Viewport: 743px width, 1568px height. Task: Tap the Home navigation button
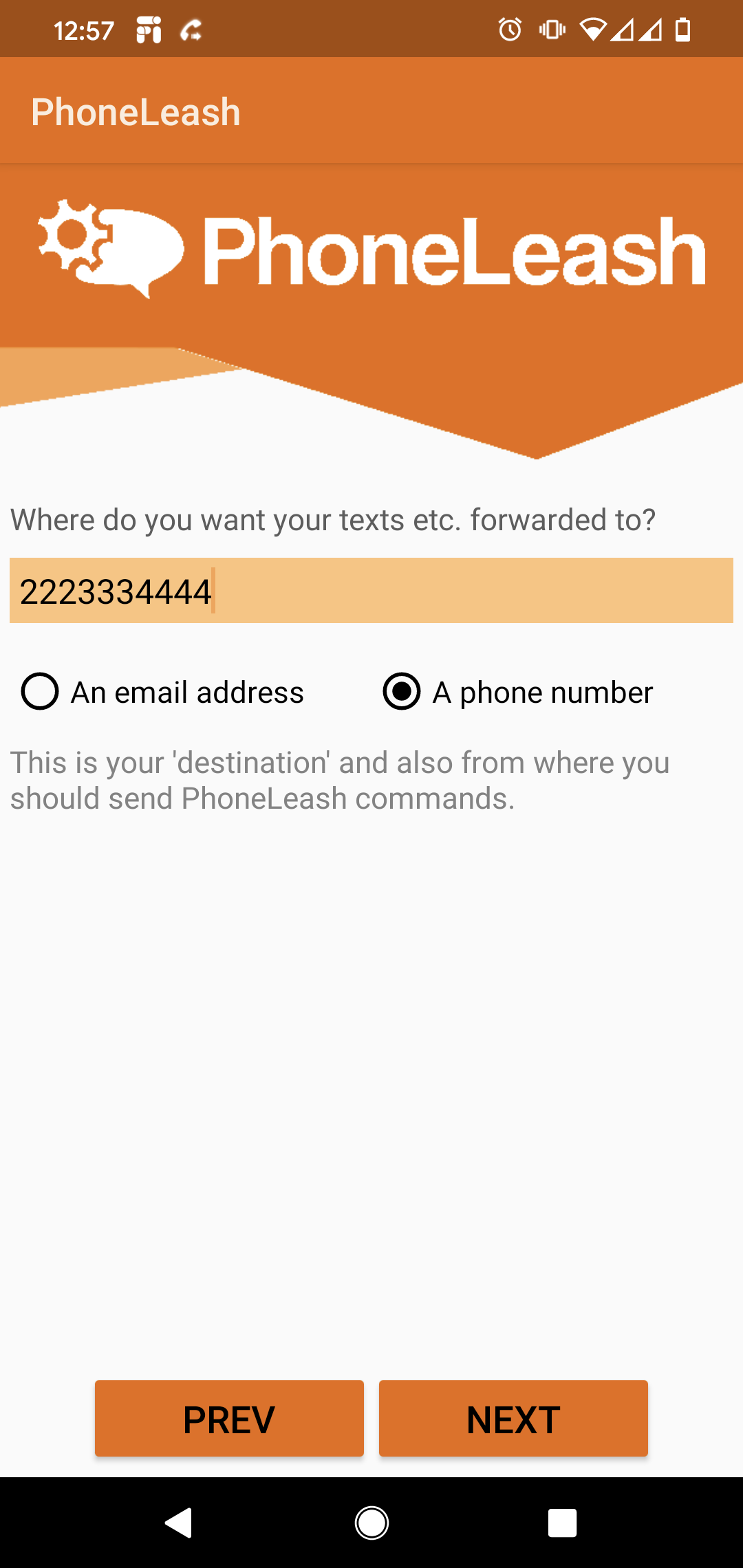click(x=371, y=1523)
